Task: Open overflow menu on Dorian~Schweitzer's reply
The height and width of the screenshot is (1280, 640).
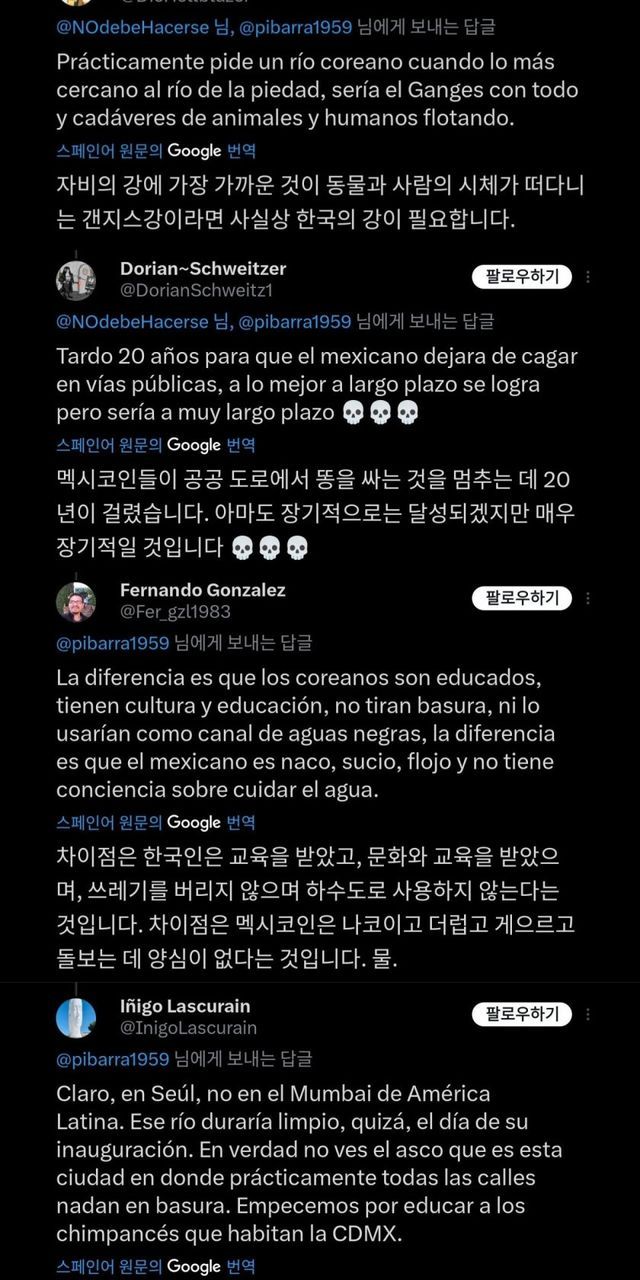Action: click(x=588, y=277)
